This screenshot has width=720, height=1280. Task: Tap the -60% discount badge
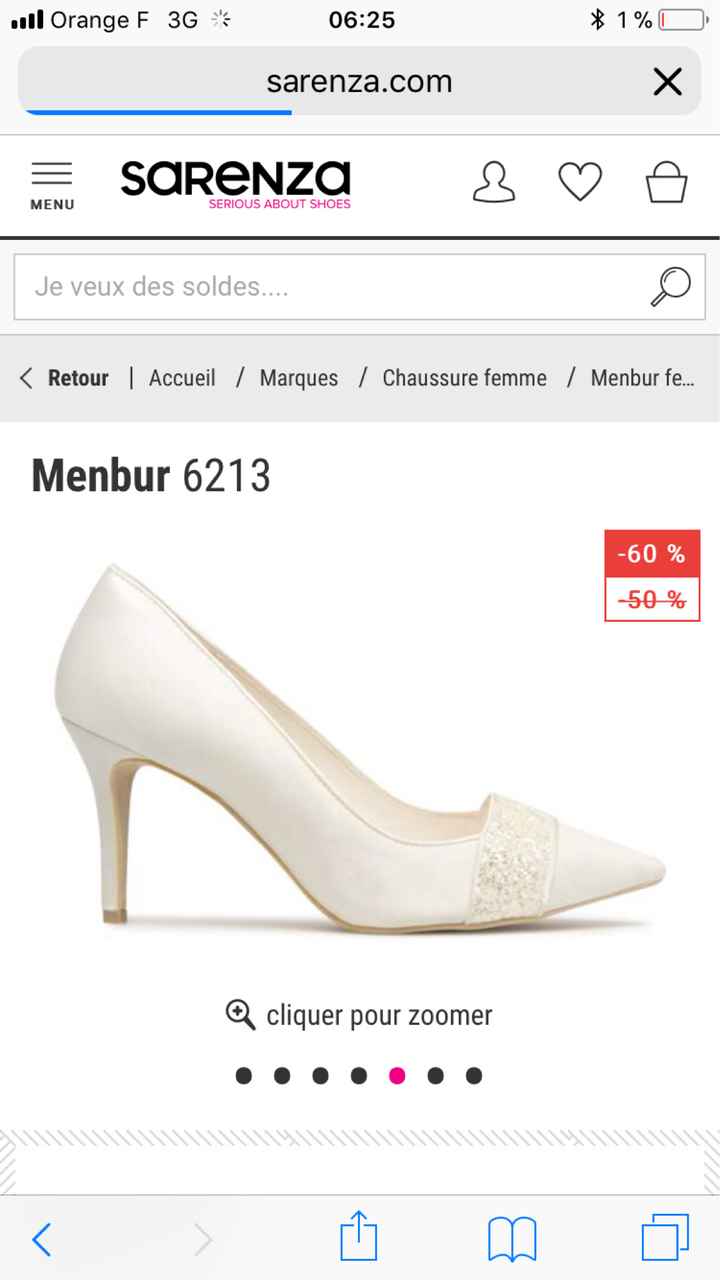pos(651,553)
